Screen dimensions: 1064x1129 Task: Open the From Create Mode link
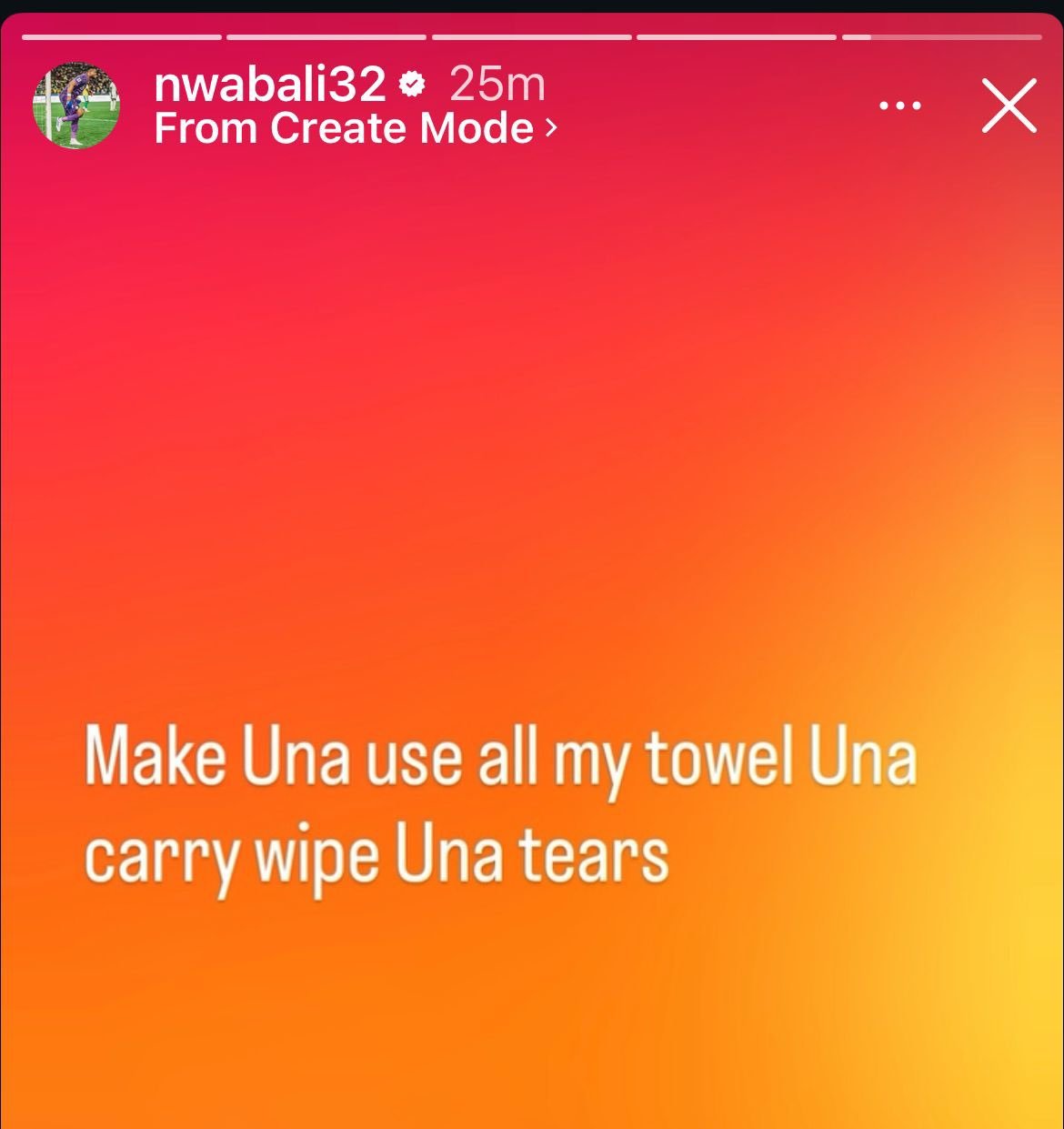tap(355, 128)
